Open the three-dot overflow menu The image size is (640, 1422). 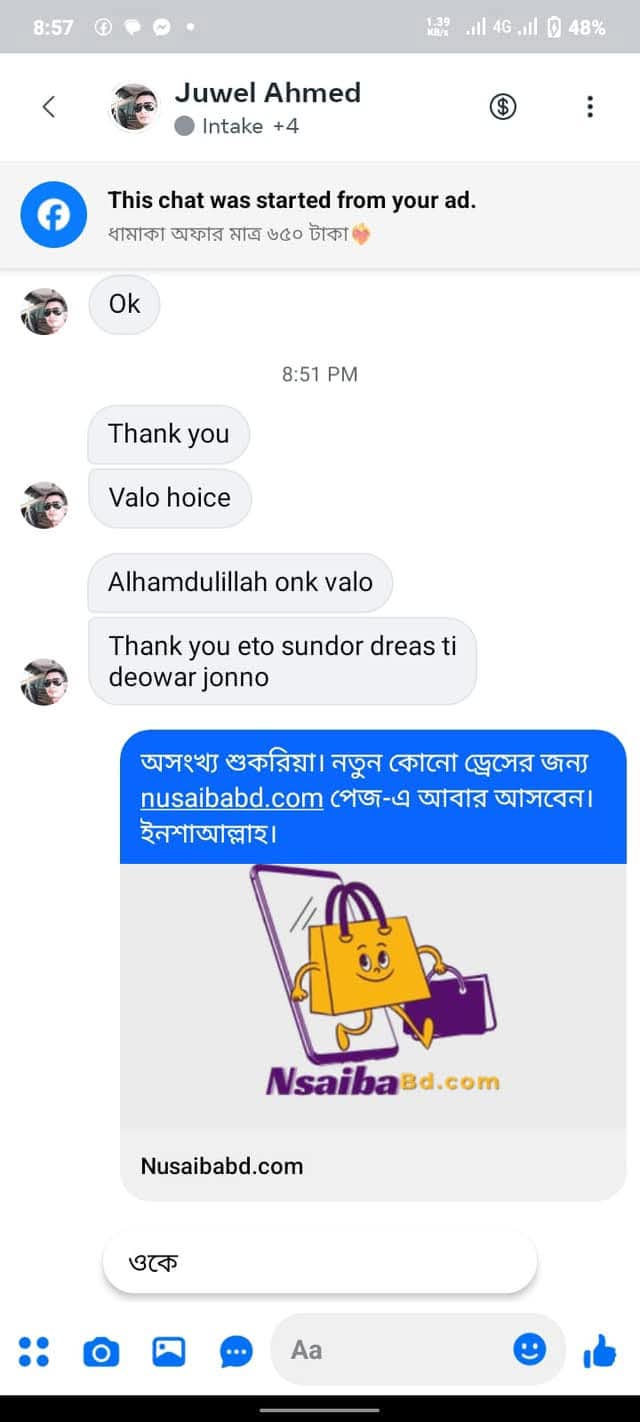[x=590, y=106]
